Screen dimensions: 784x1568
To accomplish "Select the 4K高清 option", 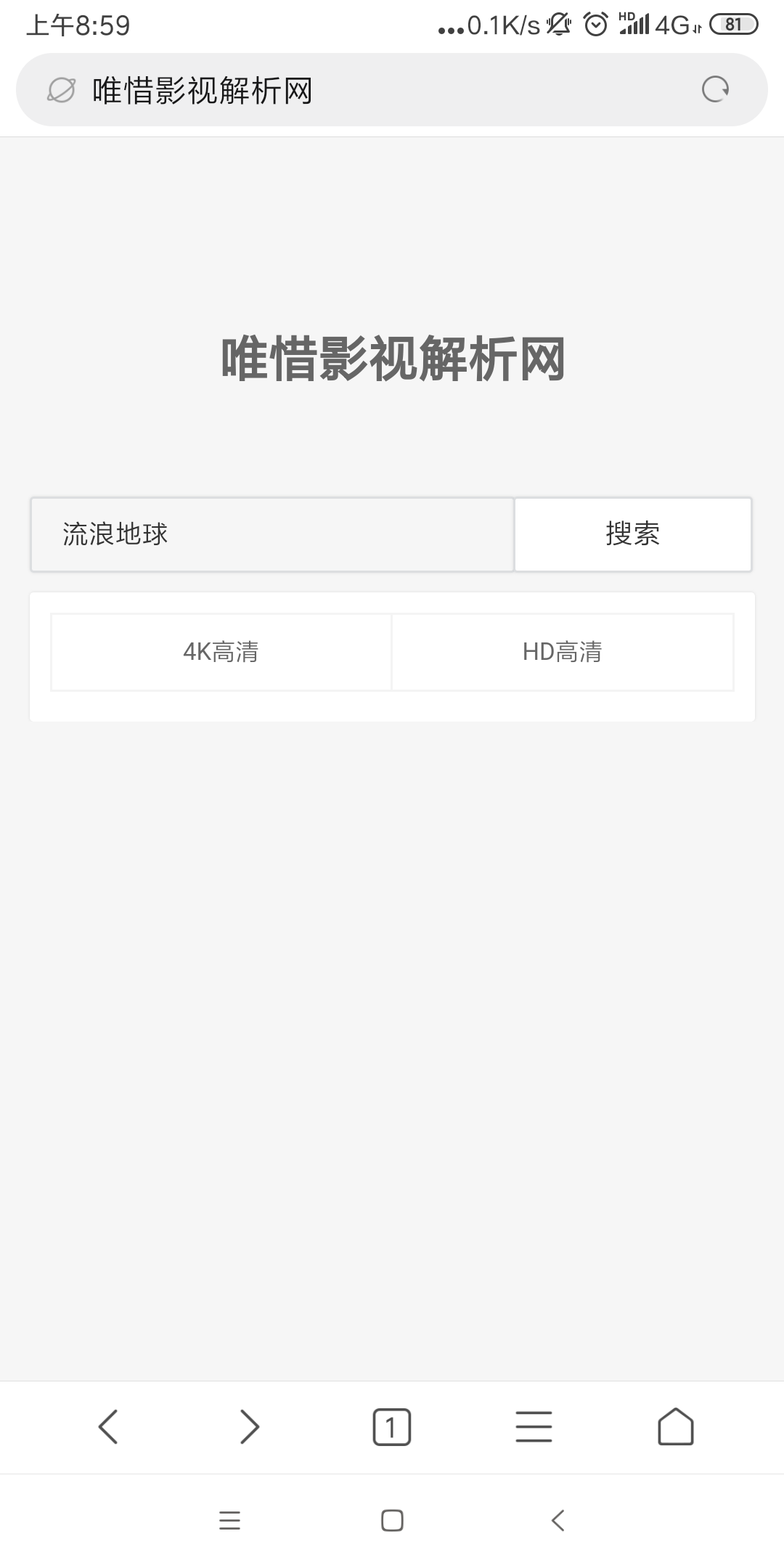I will tap(221, 652).
